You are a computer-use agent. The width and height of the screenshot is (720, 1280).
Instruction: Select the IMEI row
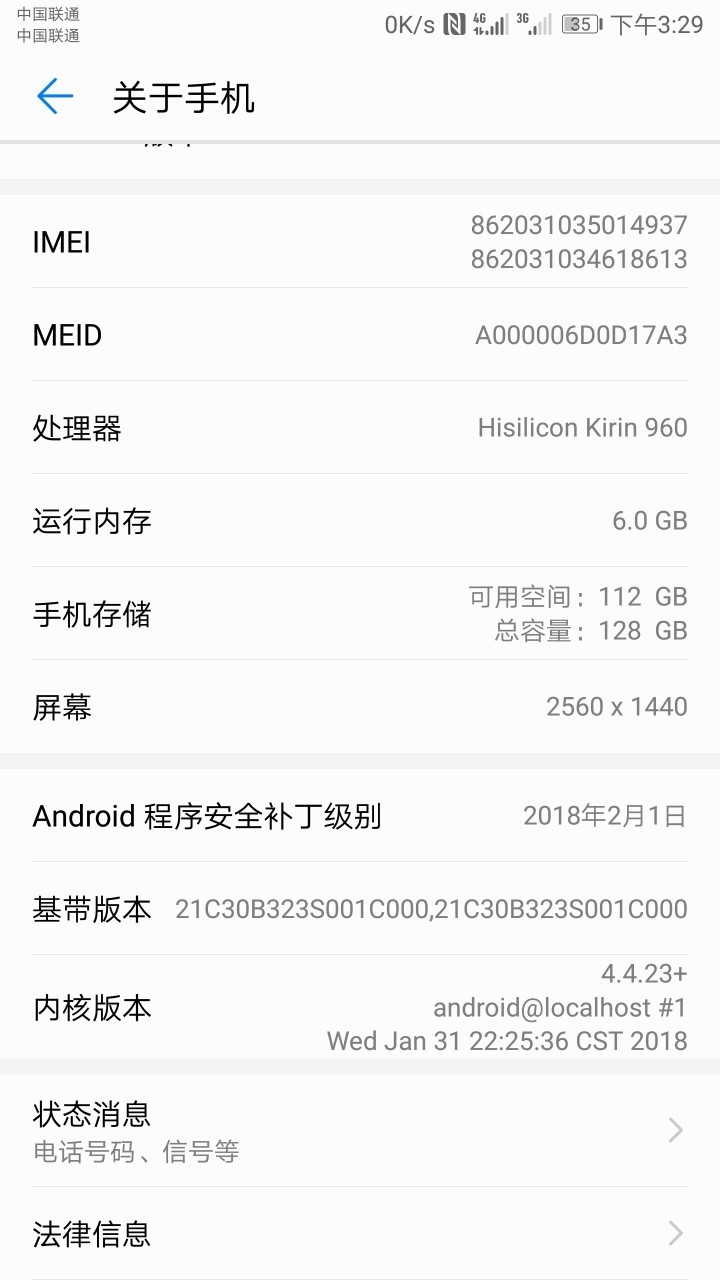click(x=360, y=242)
